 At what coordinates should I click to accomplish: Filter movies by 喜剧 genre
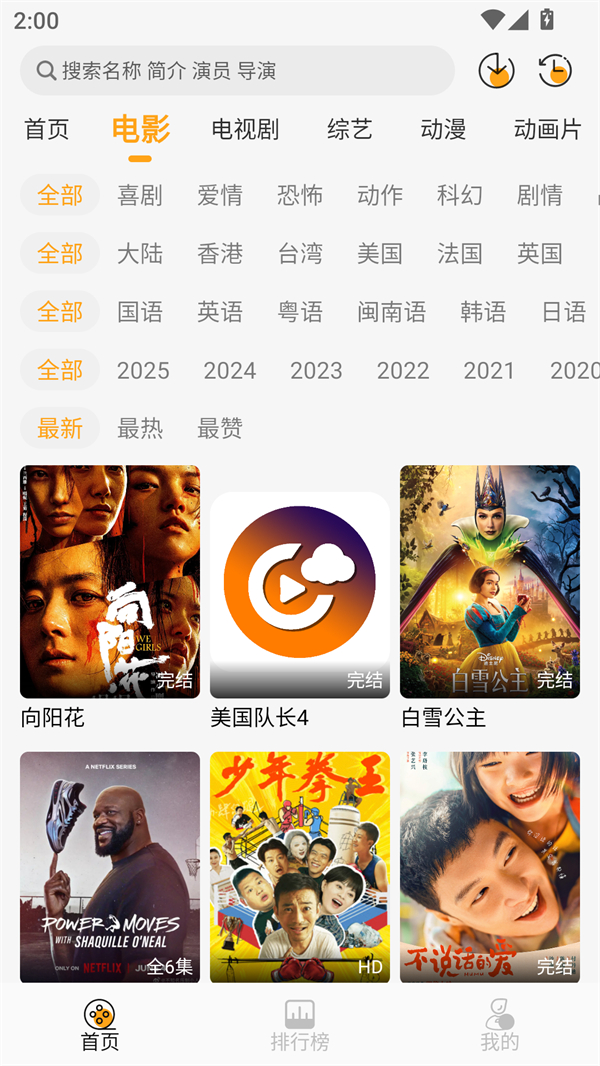pyautogui.click(x=139, y=195)
